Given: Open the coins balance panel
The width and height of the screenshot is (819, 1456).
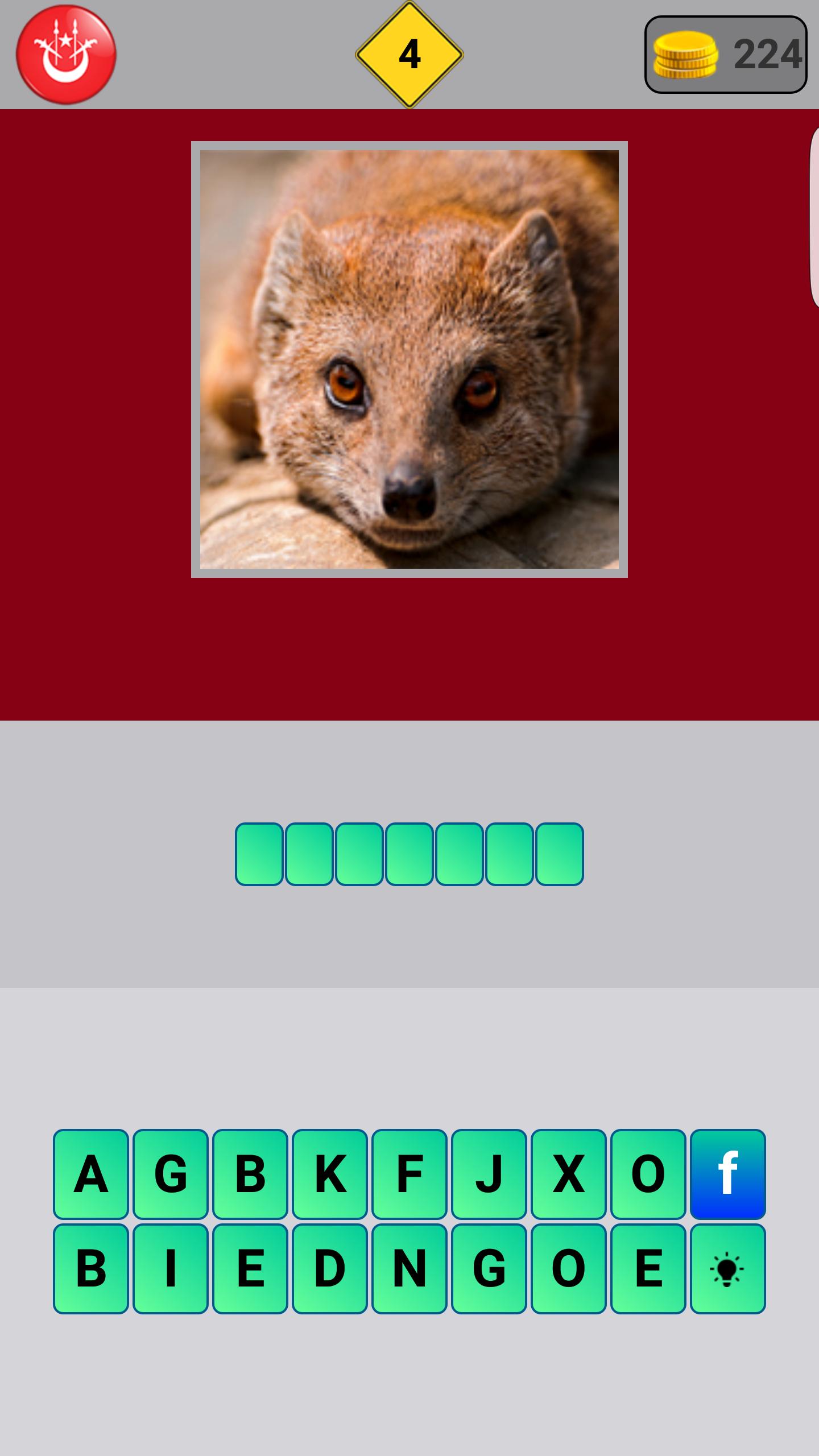Looking at the screenshot, I should tap(726, 55).
